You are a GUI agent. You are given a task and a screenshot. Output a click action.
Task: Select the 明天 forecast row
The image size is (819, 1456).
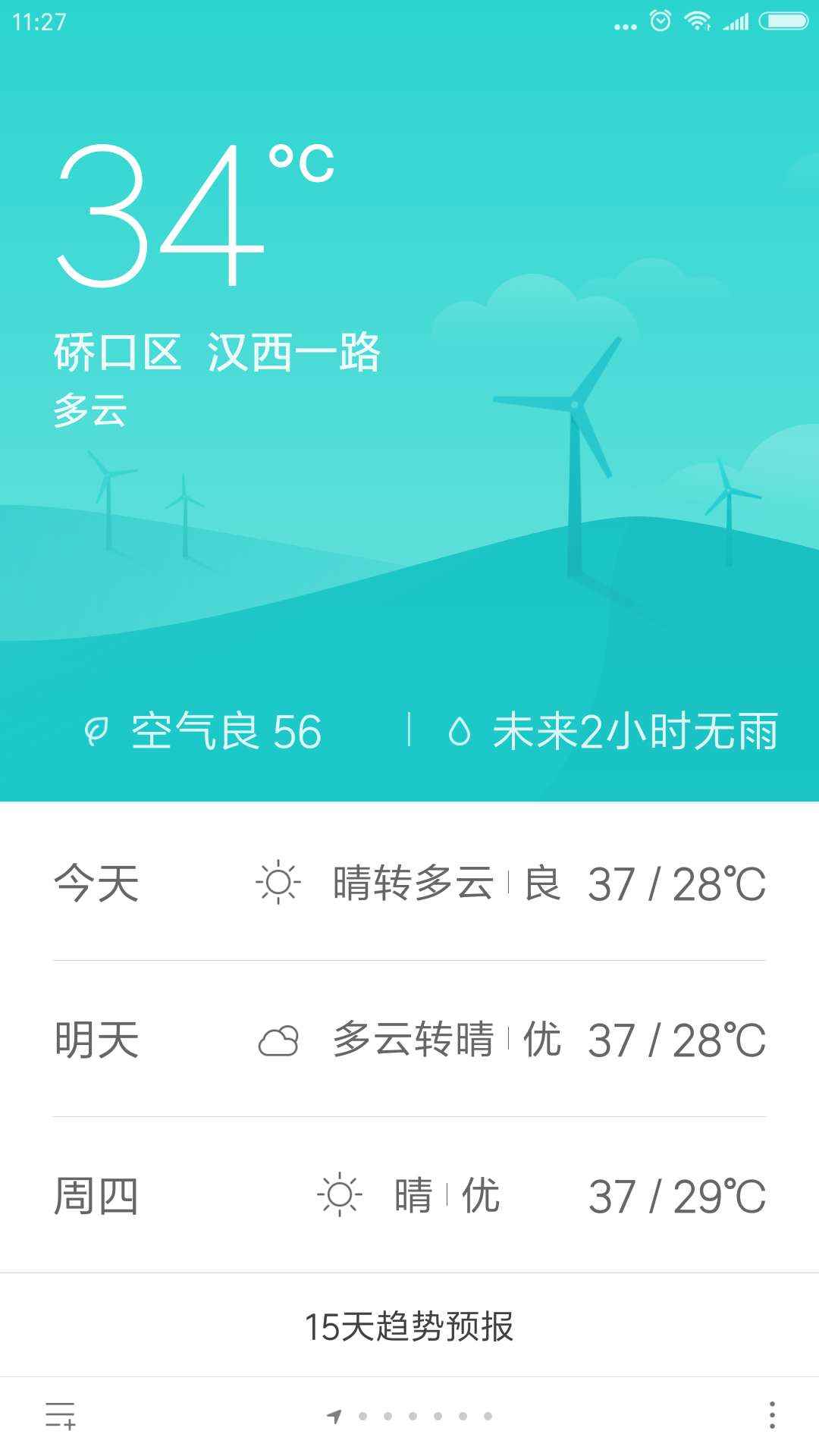pyautogui.click(x=409, y=1040)
